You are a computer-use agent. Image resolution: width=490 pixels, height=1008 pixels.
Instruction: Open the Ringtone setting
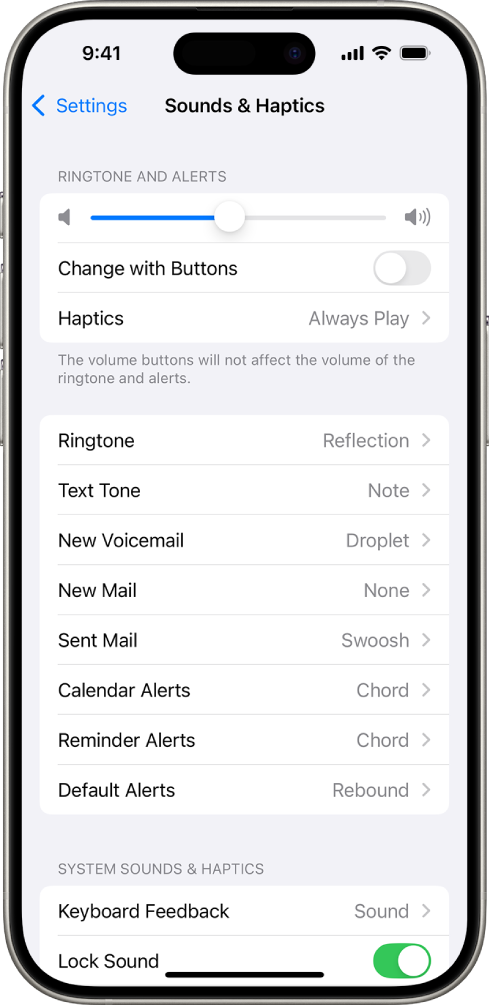click(x=244, y=440)
